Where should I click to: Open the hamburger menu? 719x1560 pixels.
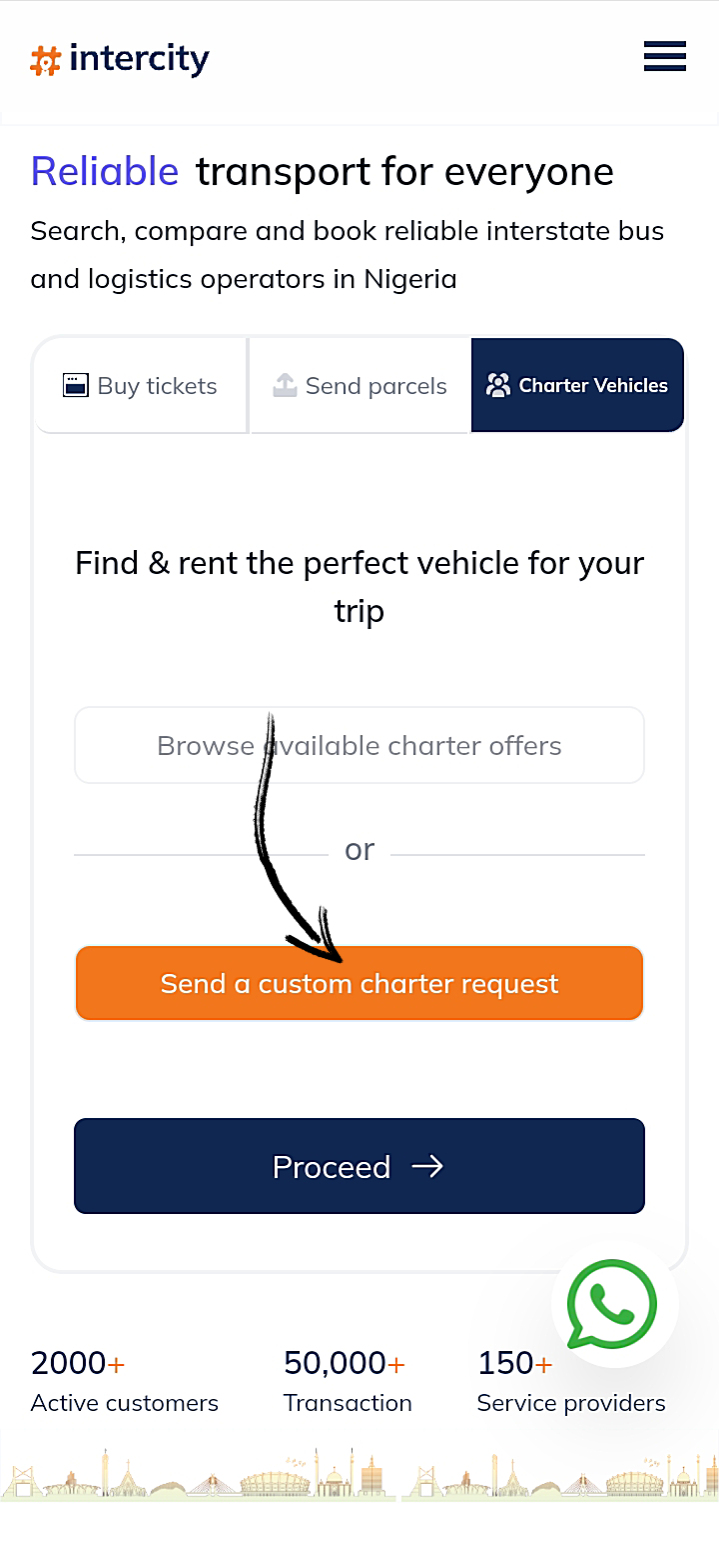point(664,56)
